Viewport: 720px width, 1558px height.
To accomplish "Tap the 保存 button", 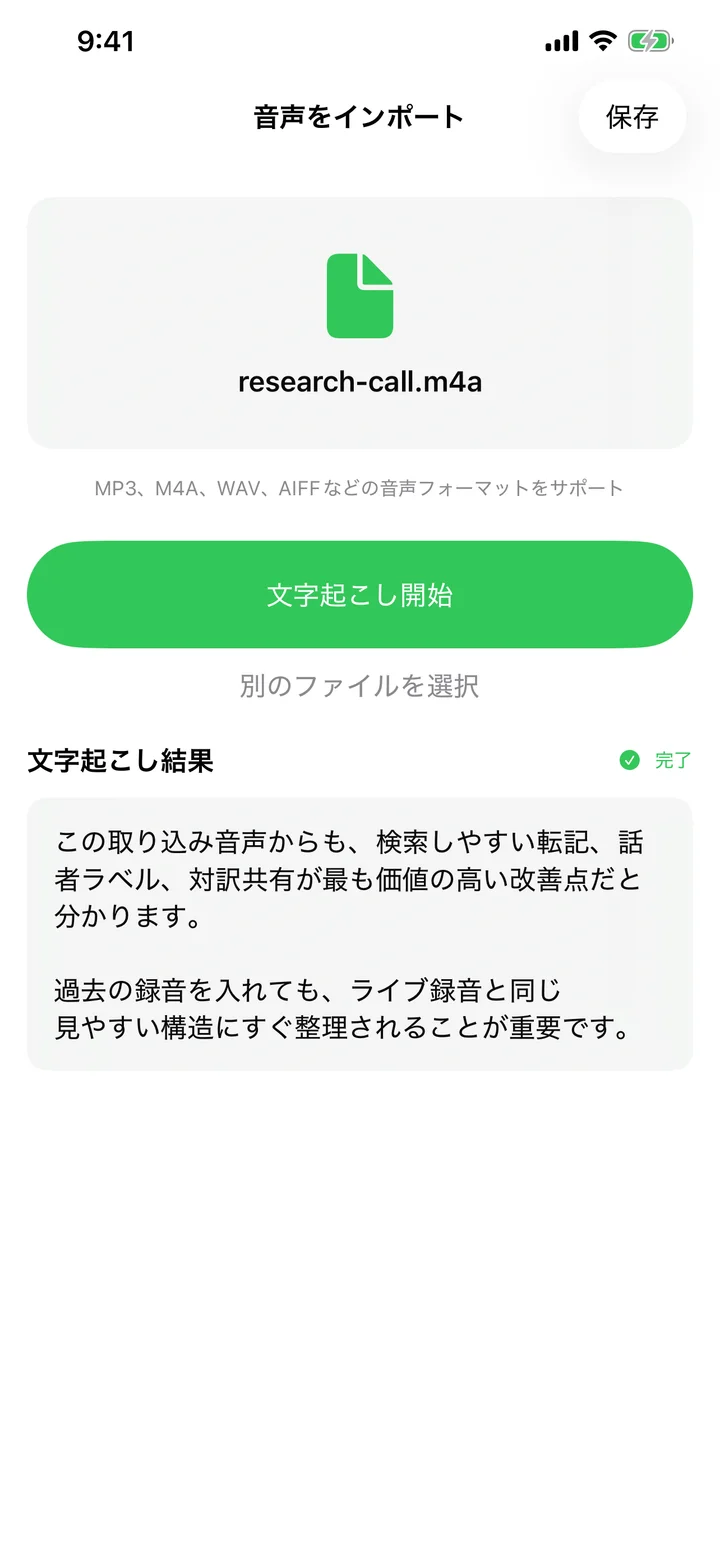I will [631, 117].
